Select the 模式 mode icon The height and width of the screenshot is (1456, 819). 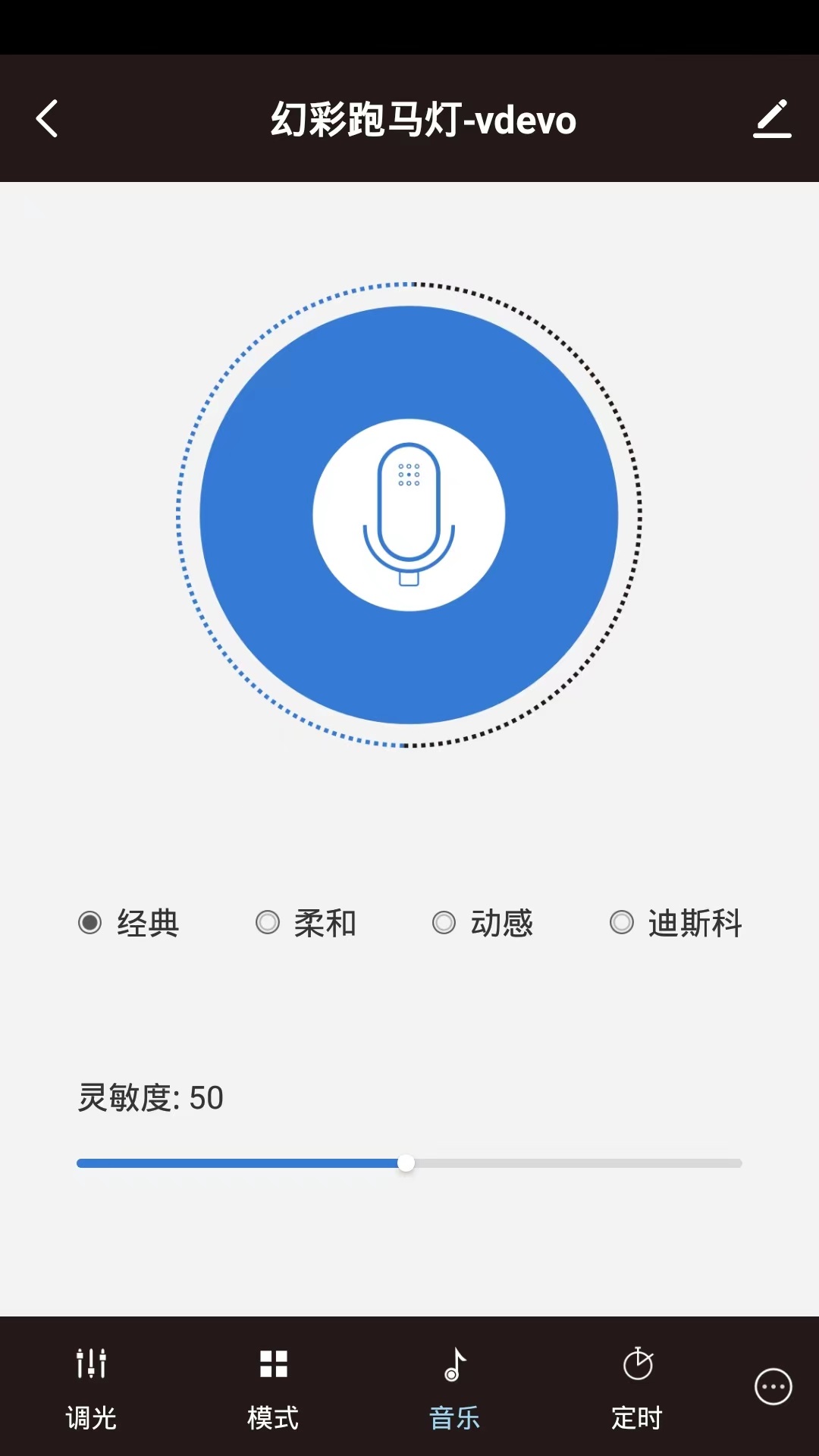[x=272, y=1363]
